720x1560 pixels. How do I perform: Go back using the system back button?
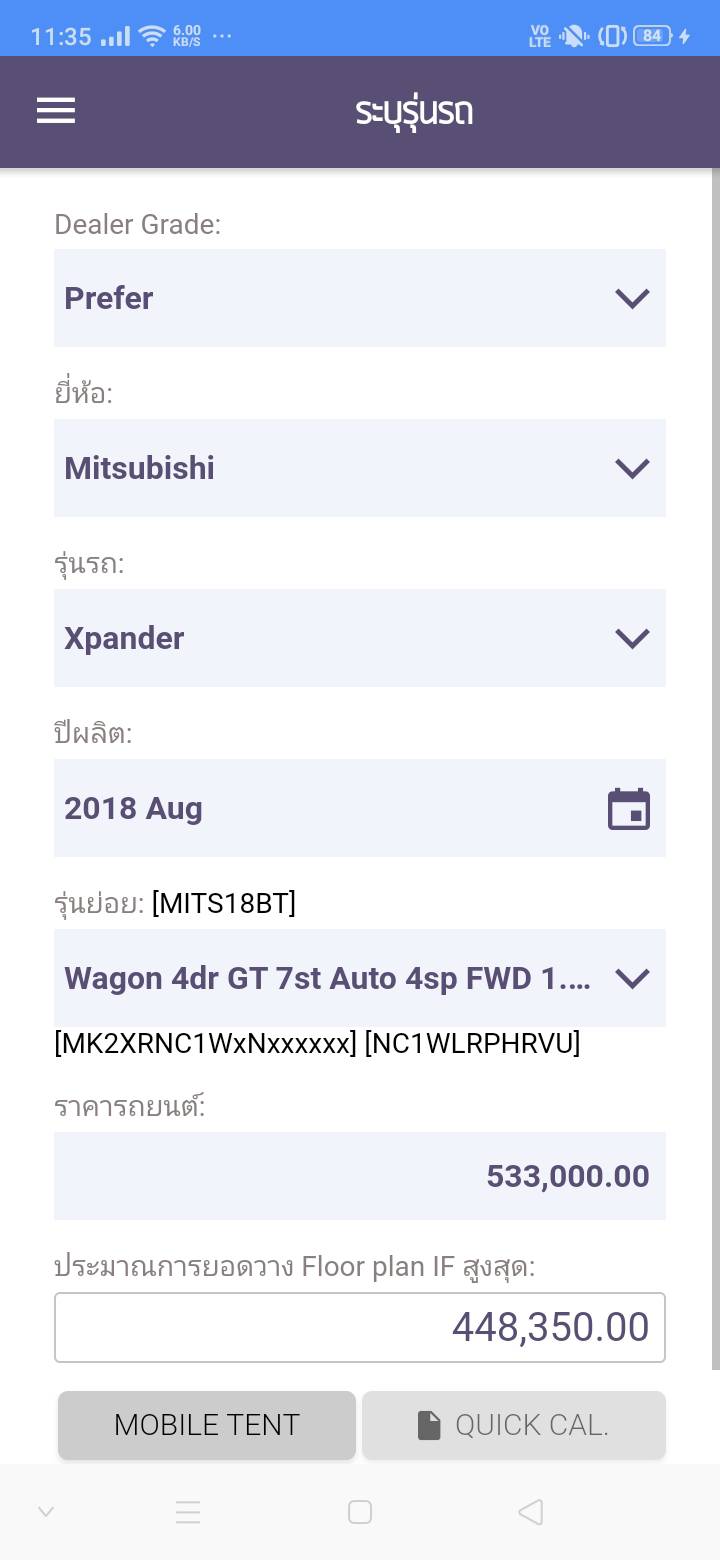531,1512
